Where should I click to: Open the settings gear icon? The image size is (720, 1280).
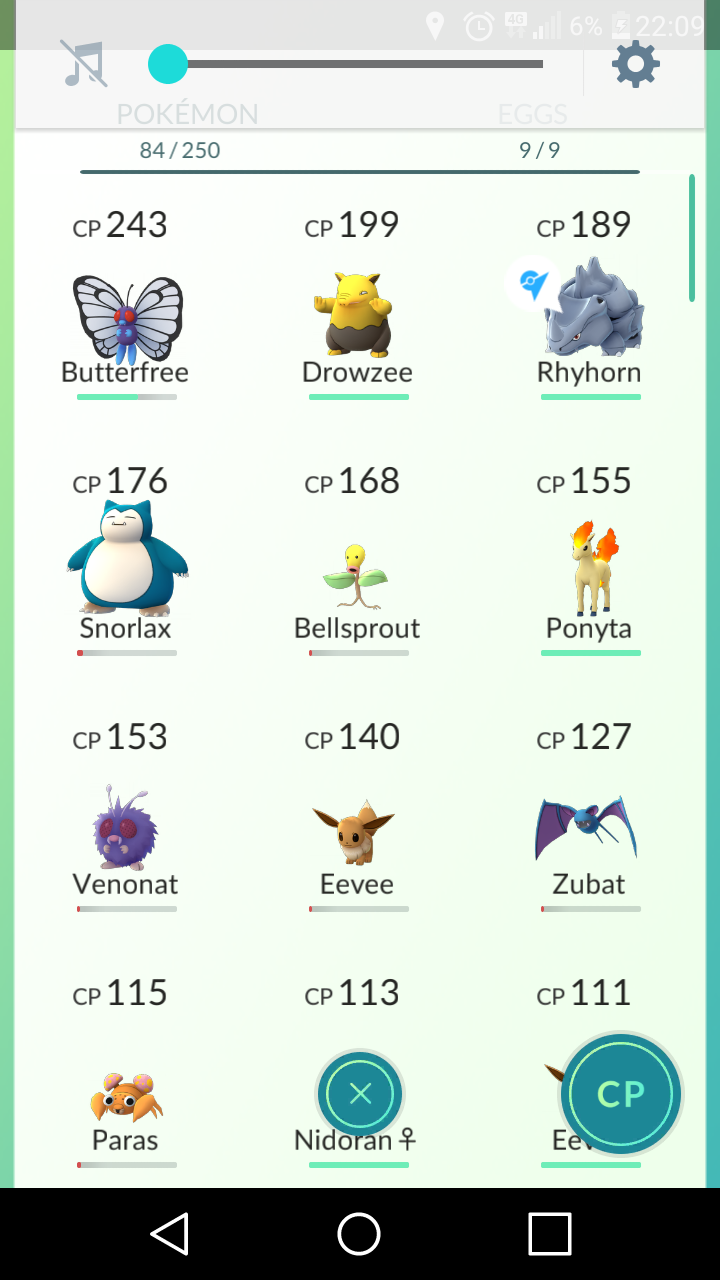[636, 64]
